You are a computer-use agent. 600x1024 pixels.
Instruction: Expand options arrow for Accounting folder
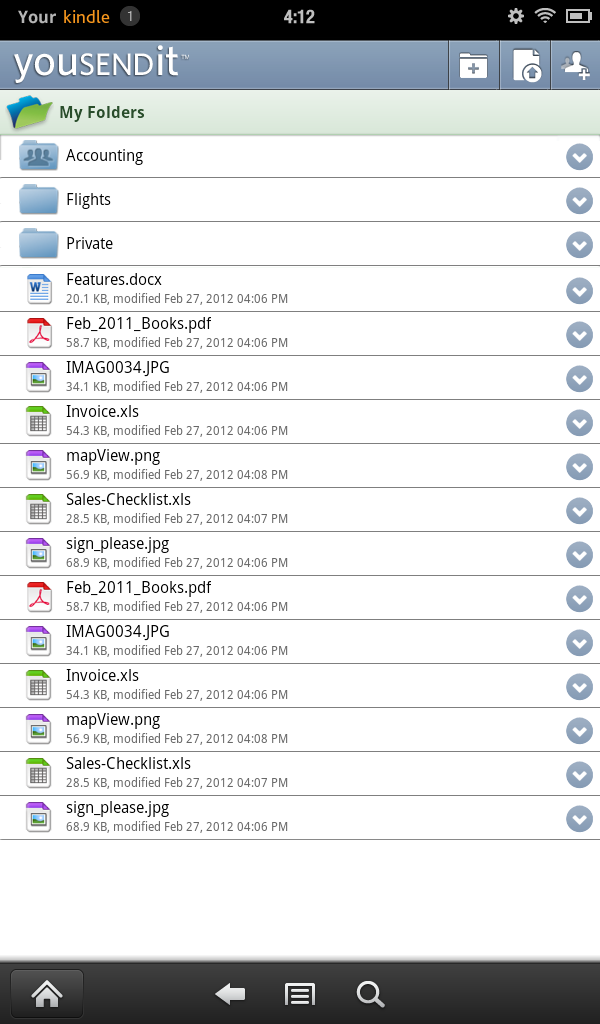(x=579, y=157)
